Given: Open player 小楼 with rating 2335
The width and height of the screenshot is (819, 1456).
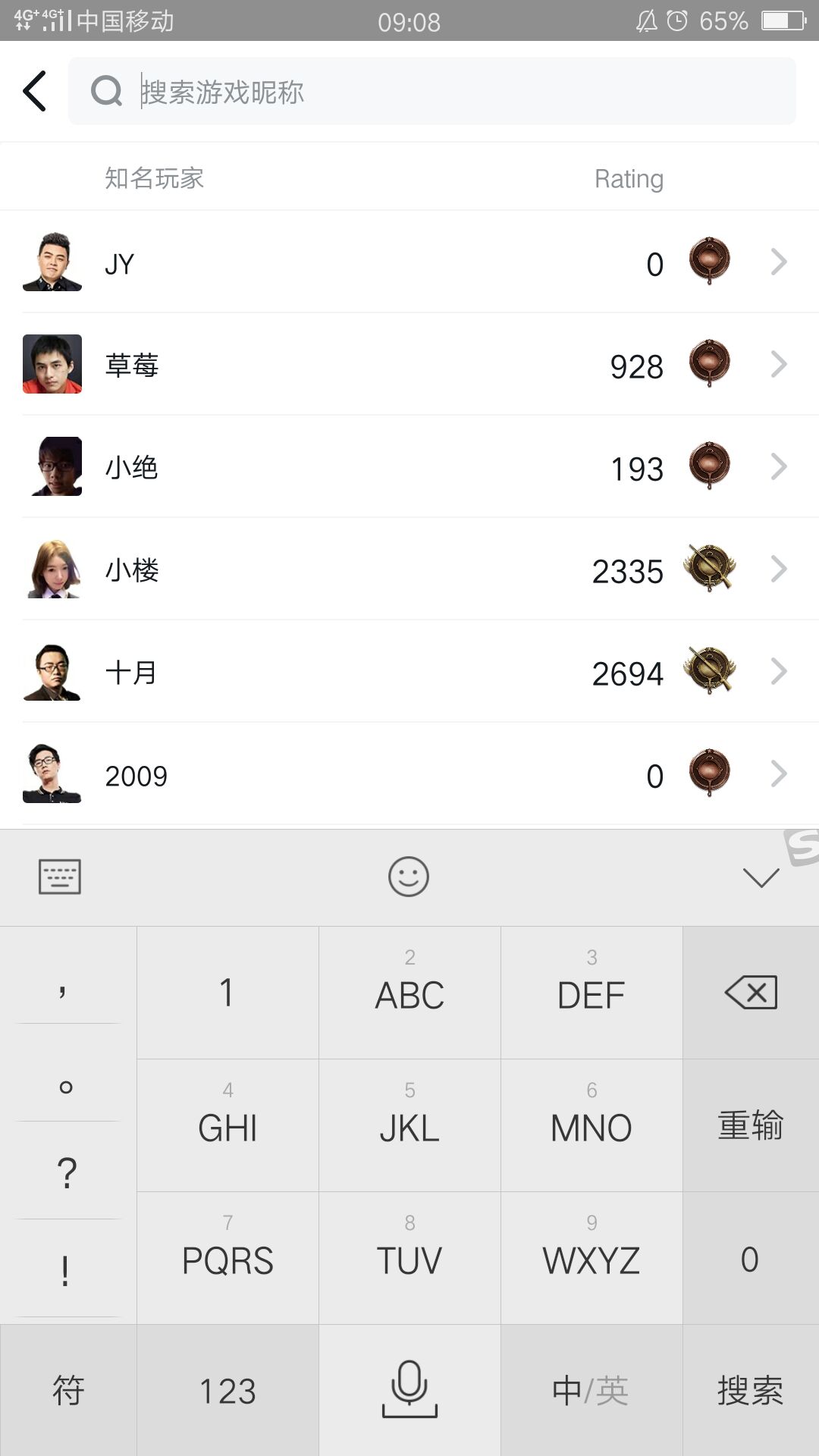Looking at the screenshot, I should click(409, 570).
